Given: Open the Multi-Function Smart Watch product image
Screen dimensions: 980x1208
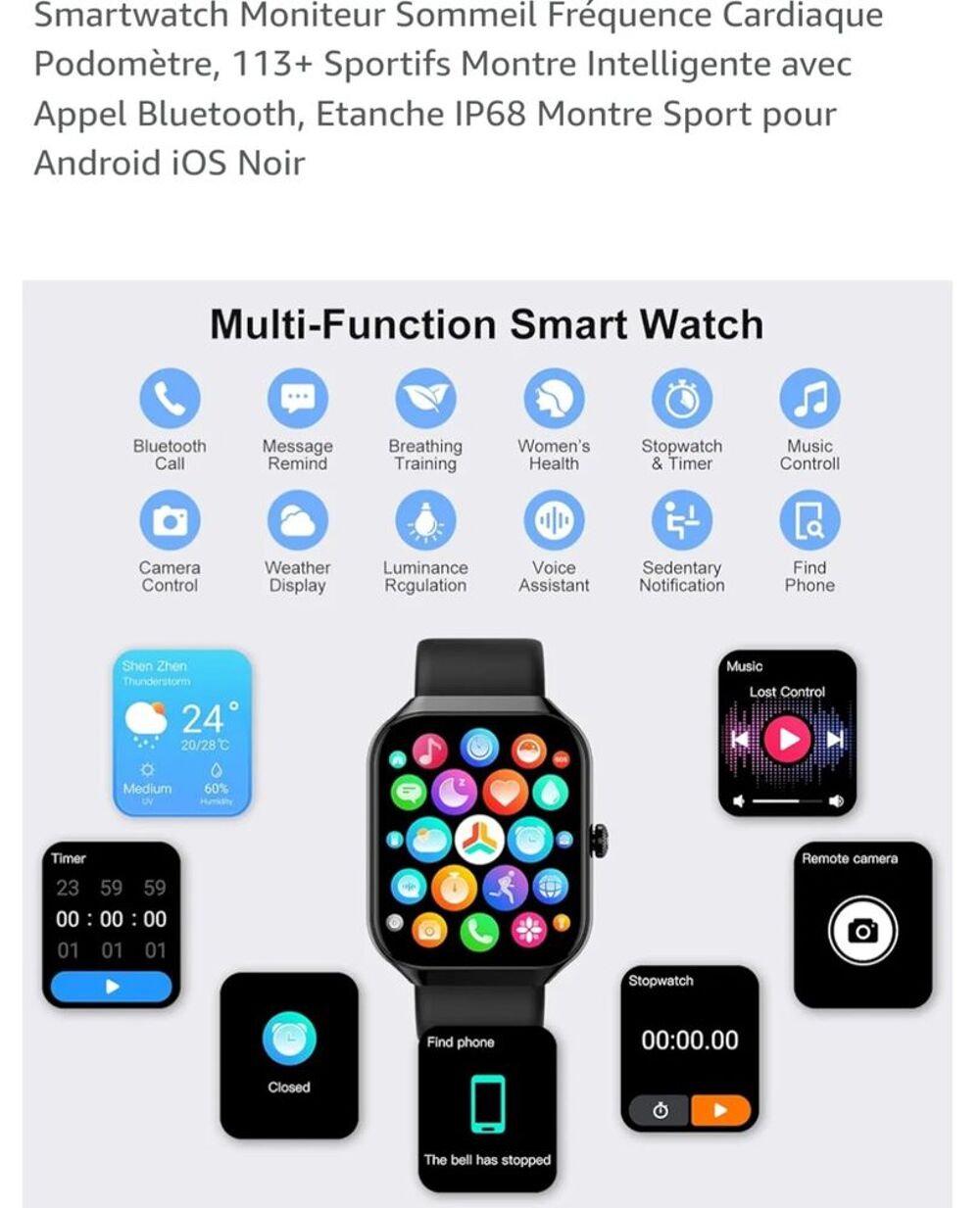Looking at the screenshot, I should pos(487,743).
